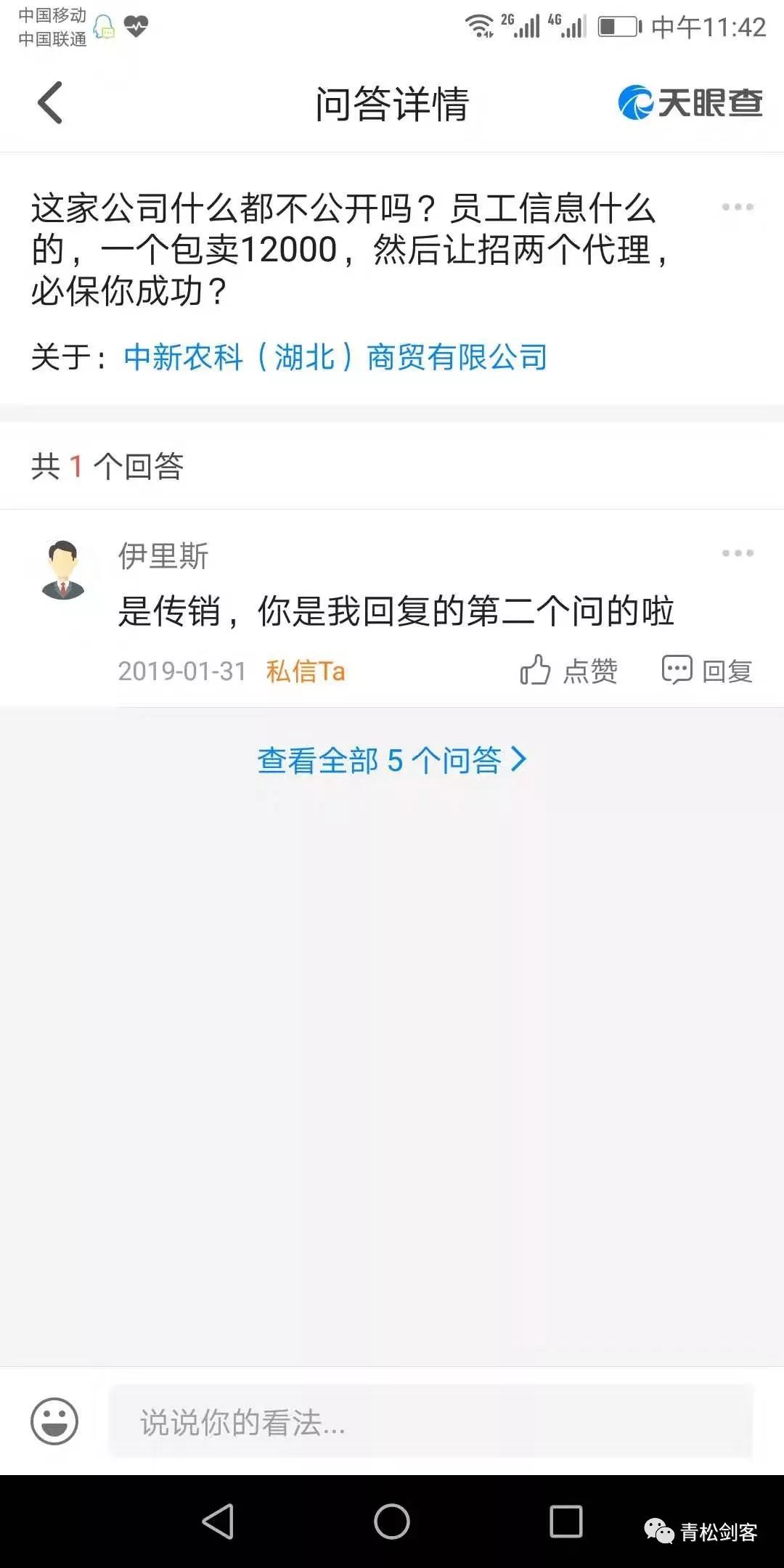Tap the system back navigation button
The height and width of the screenshot is (1568, 784).
pos(218,1522)
